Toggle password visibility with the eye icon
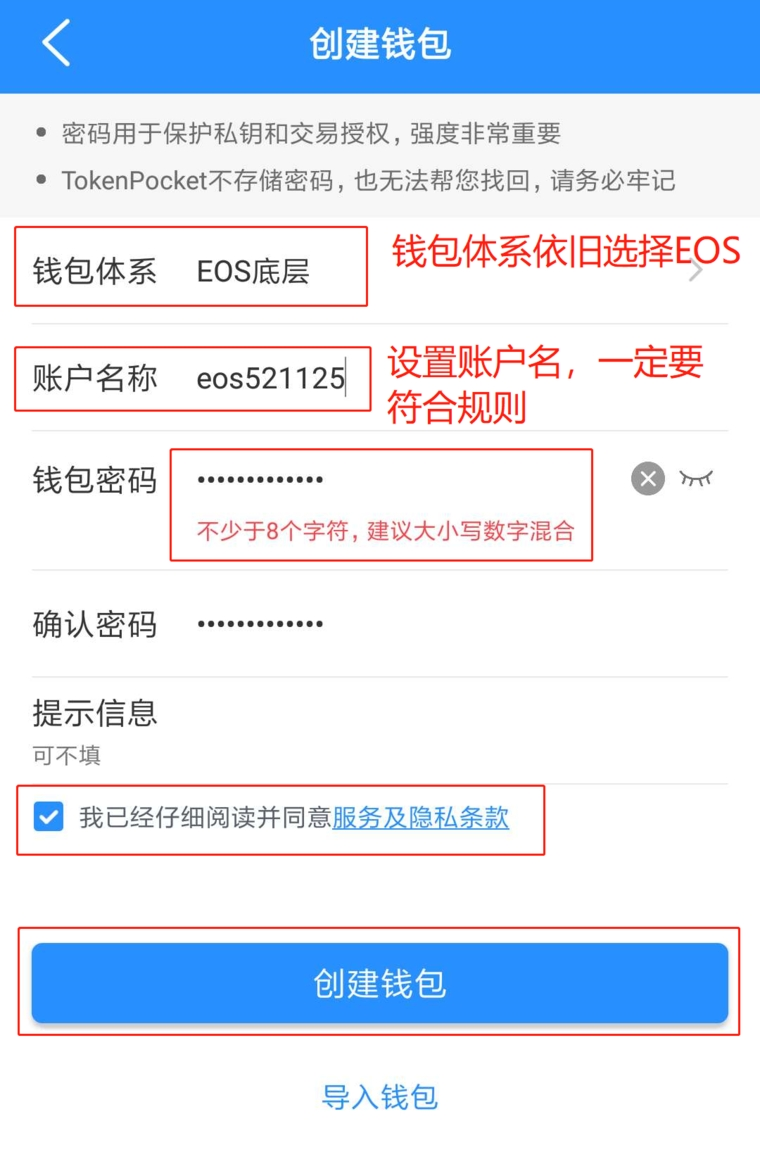760x1171 pixels. coord(696,479)
